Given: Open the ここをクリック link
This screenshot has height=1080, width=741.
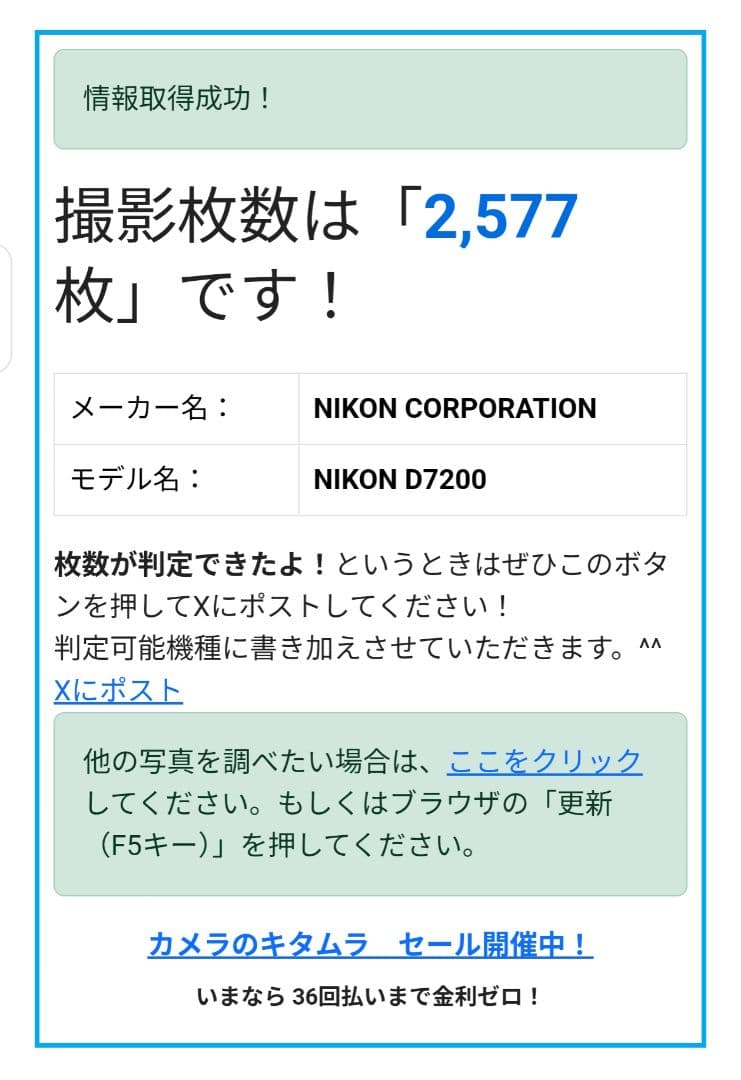Looking at the screenshot, I should coord(544,762).
